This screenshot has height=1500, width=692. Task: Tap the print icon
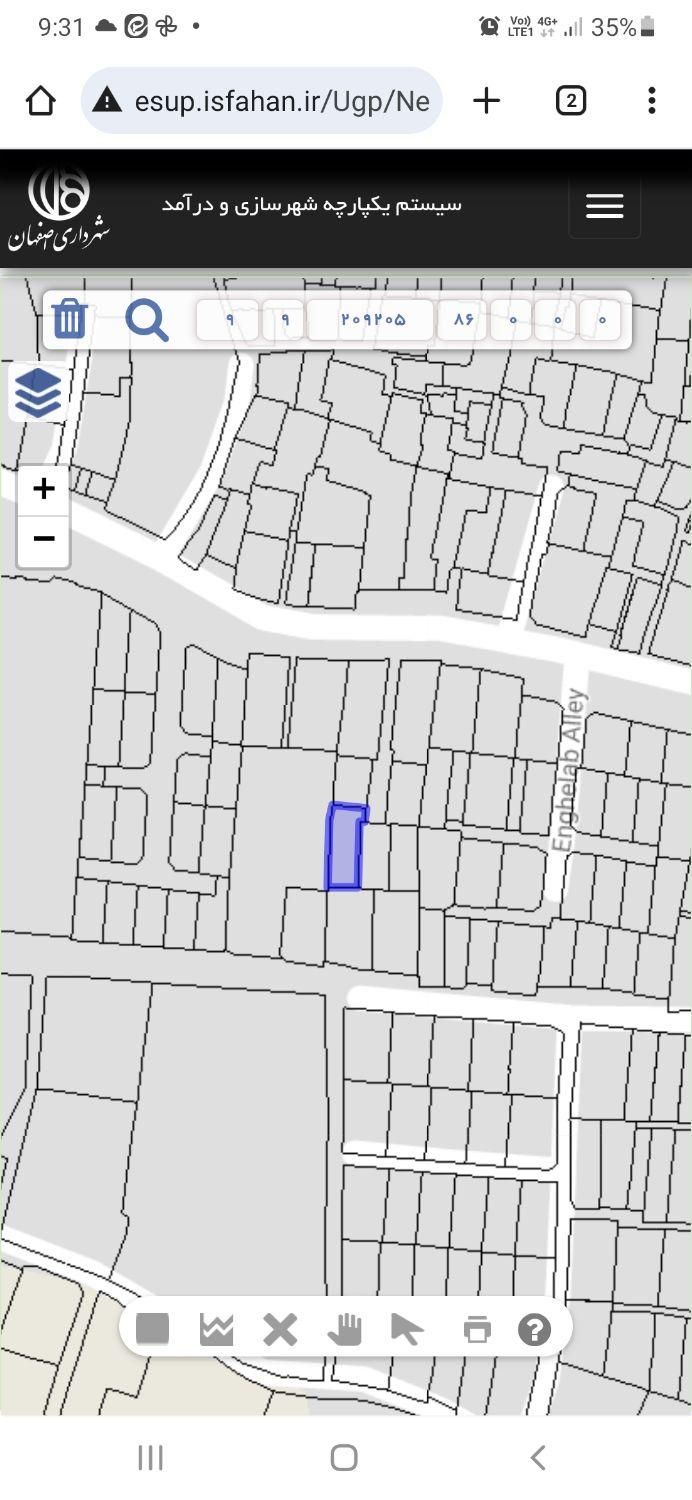477,1329
